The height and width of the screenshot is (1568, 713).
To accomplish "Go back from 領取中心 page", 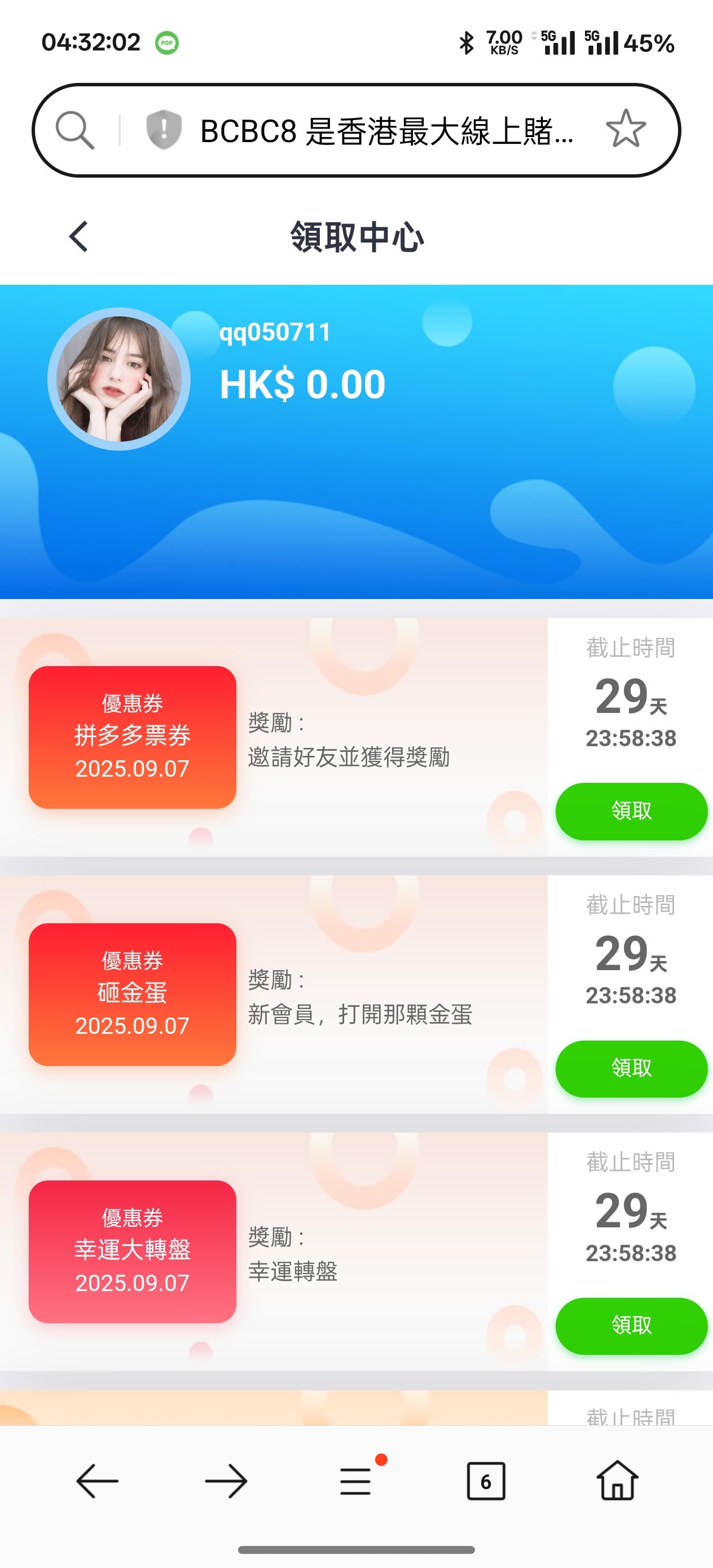I will coord(78,236).
